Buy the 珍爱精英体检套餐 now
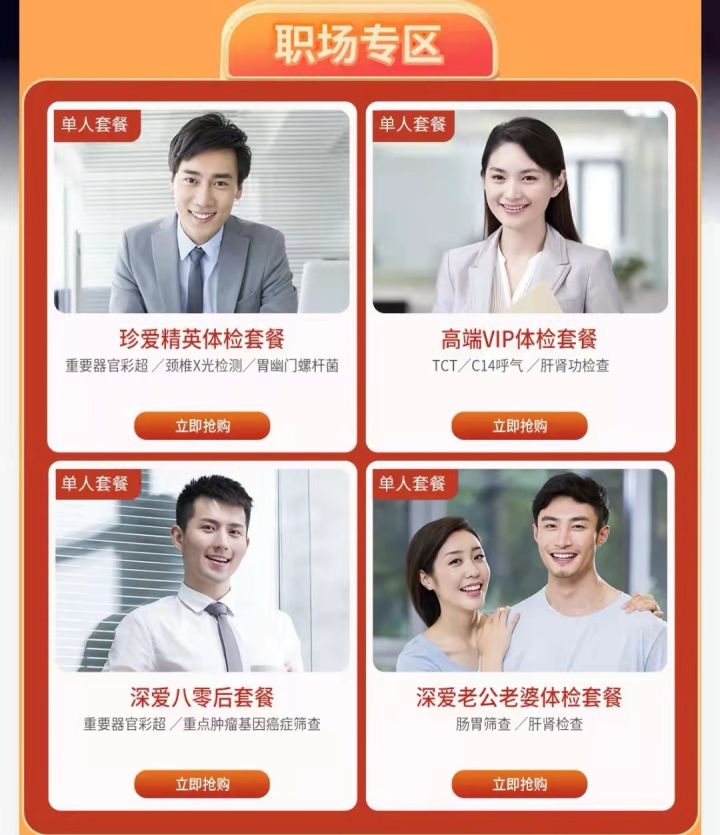The height and width of the screenshot is (835, 720). [202, 425]
